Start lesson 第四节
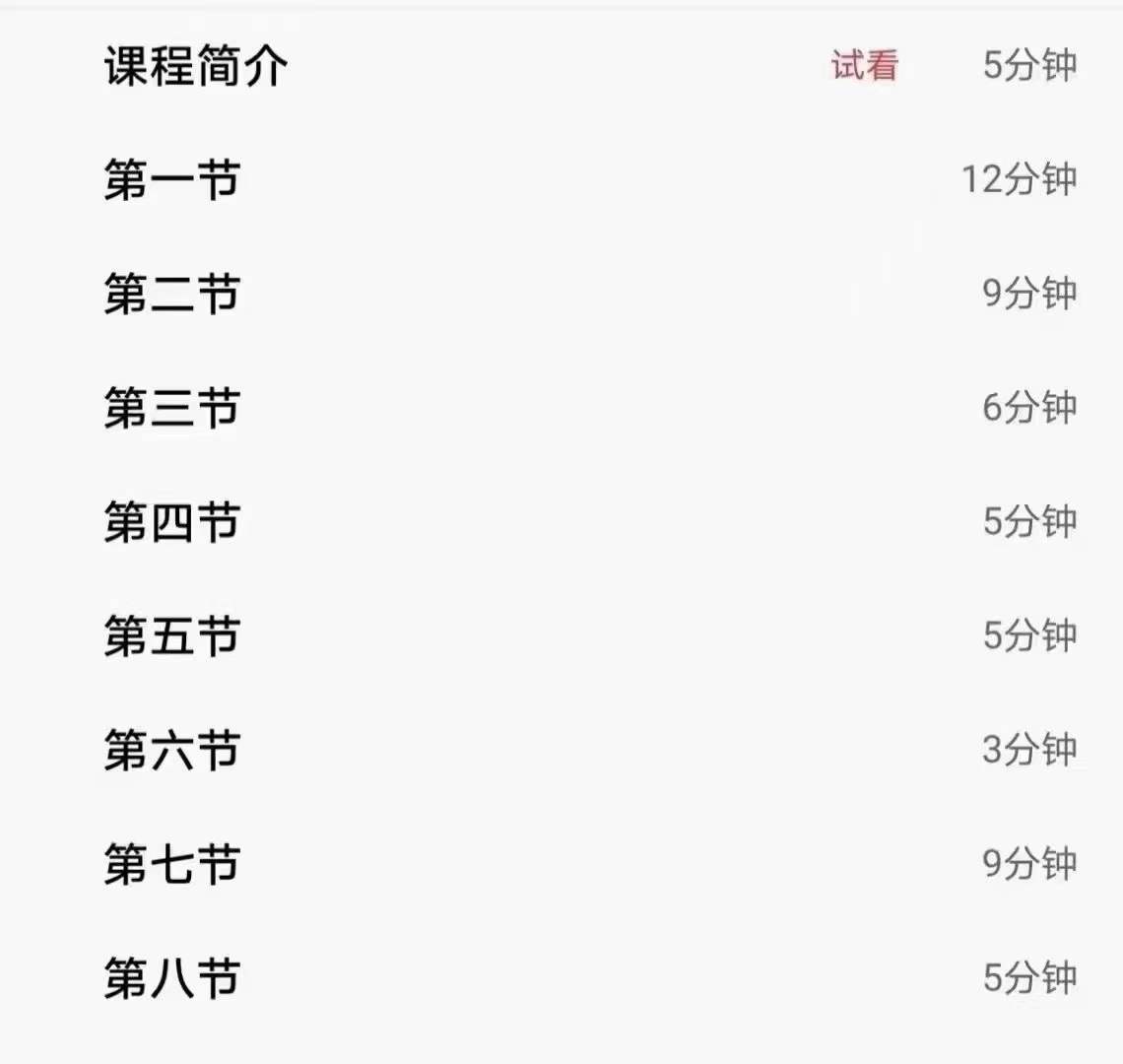The image size is (1123, 1064). pos(172,522)
